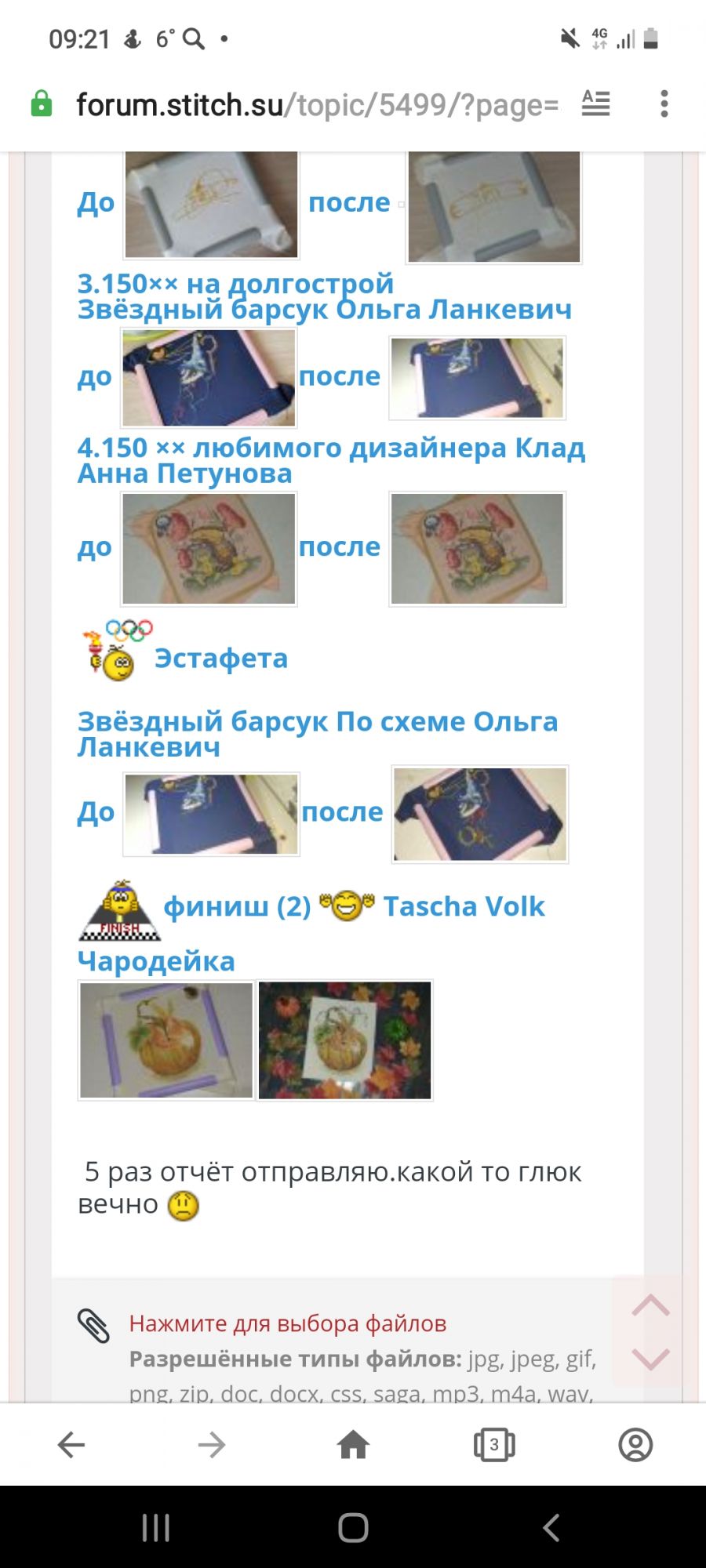This screenshot has width=706, height=1568.
Task: Go back to previous browser page
Action: point(71,1444)
